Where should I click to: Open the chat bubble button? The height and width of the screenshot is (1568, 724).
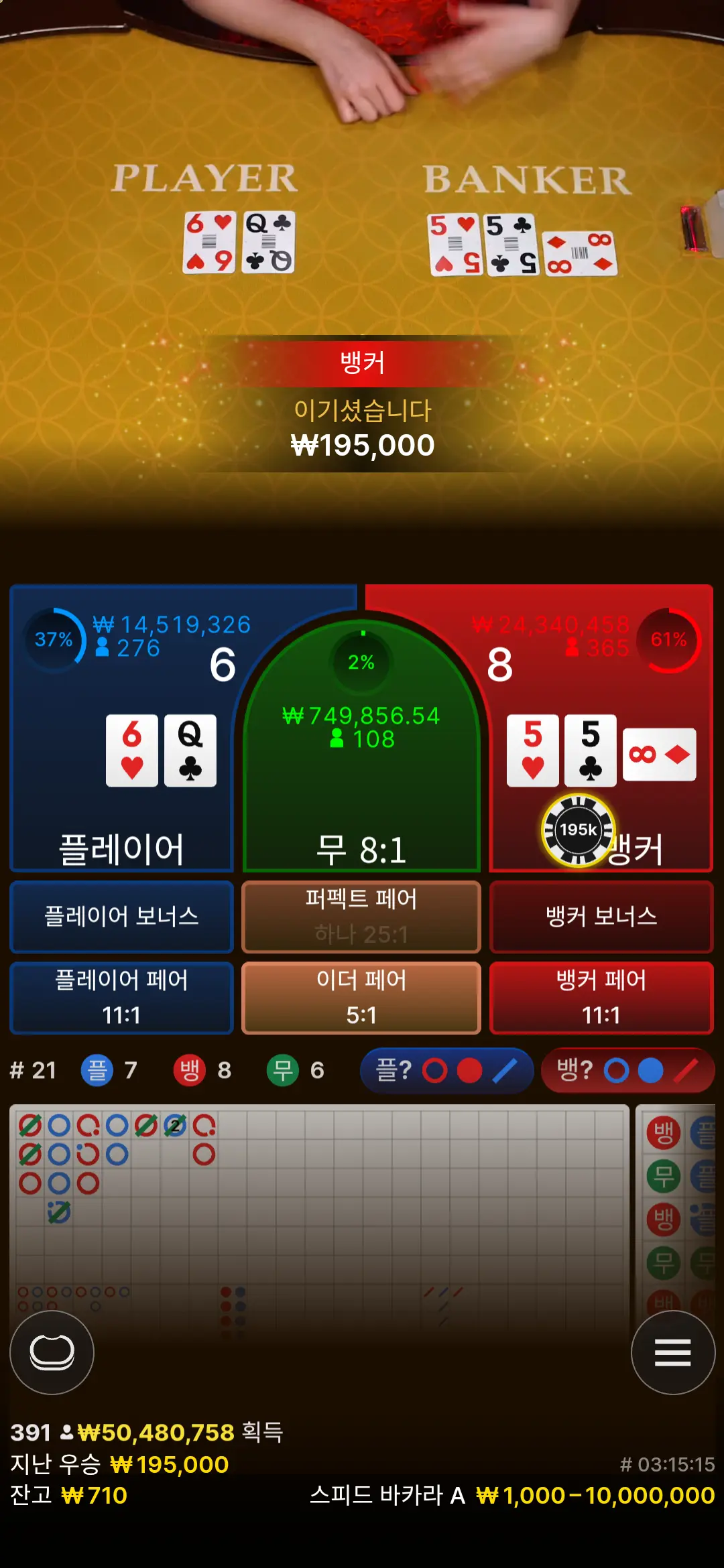(x=52, y=1352)
